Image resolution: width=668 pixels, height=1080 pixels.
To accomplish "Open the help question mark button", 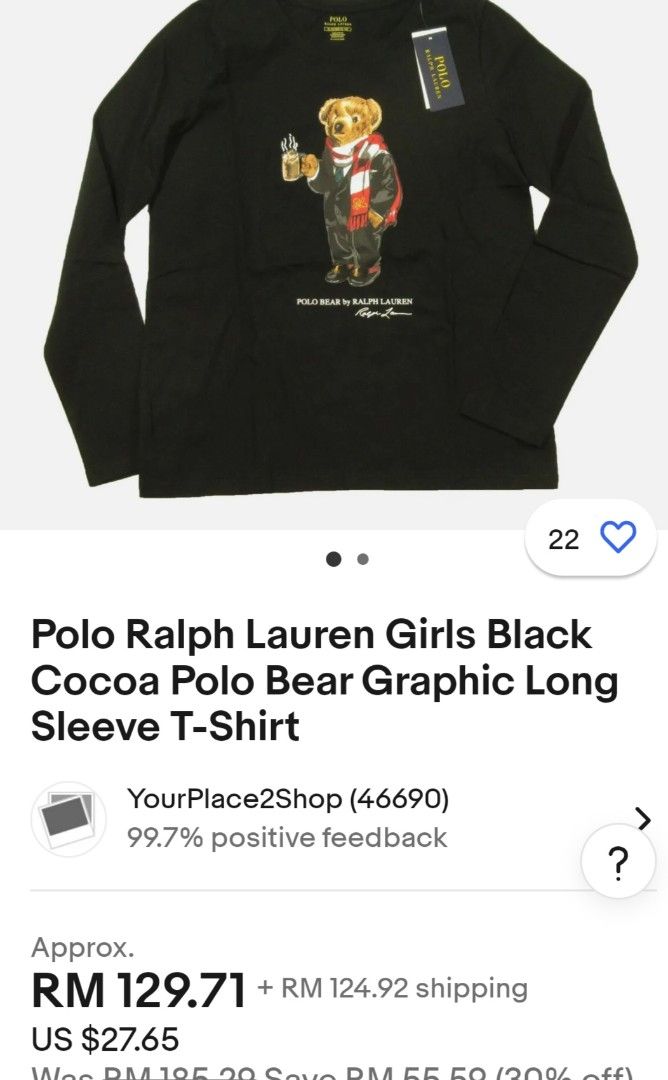I will [618, 860].
